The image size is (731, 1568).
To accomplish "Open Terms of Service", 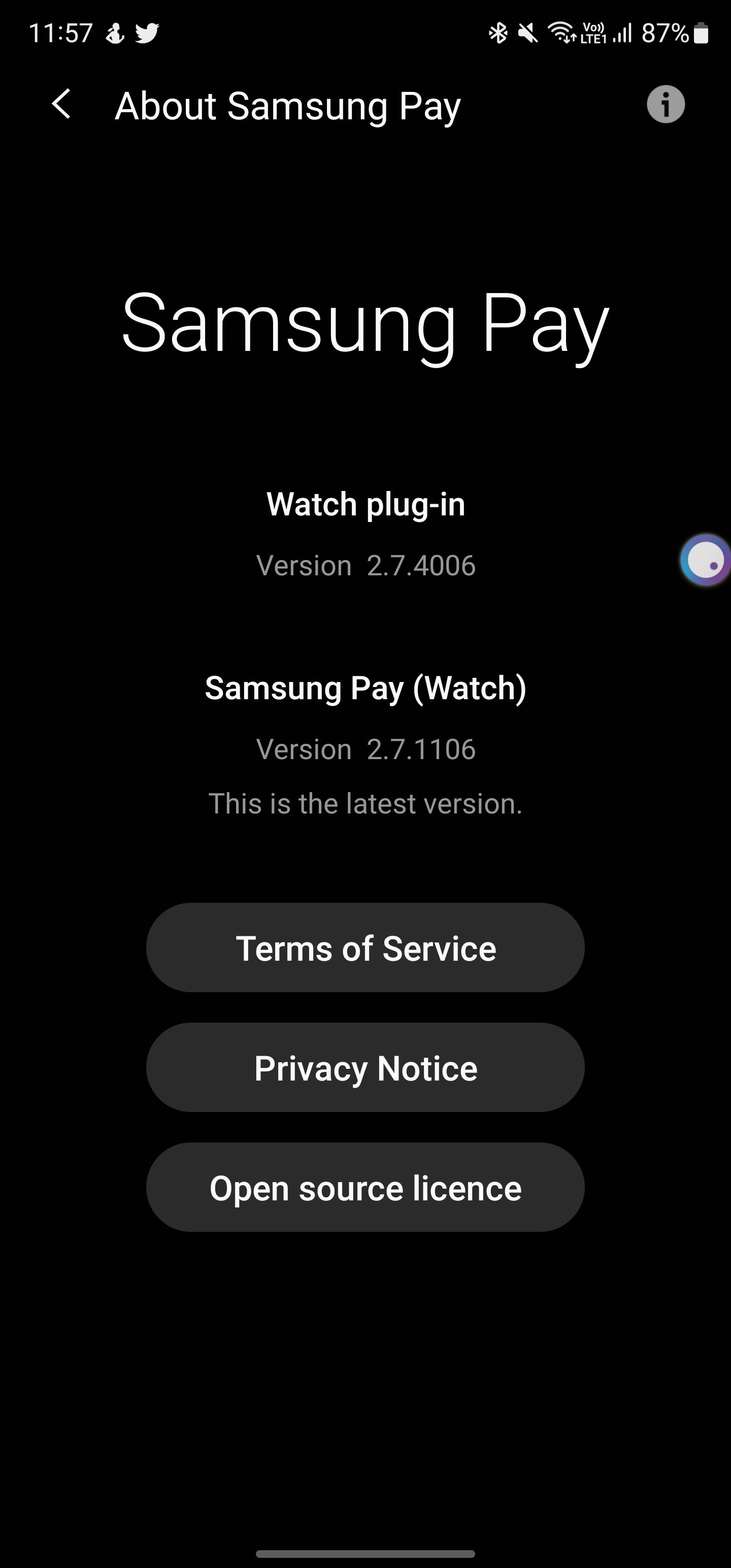I will [365, 948].
